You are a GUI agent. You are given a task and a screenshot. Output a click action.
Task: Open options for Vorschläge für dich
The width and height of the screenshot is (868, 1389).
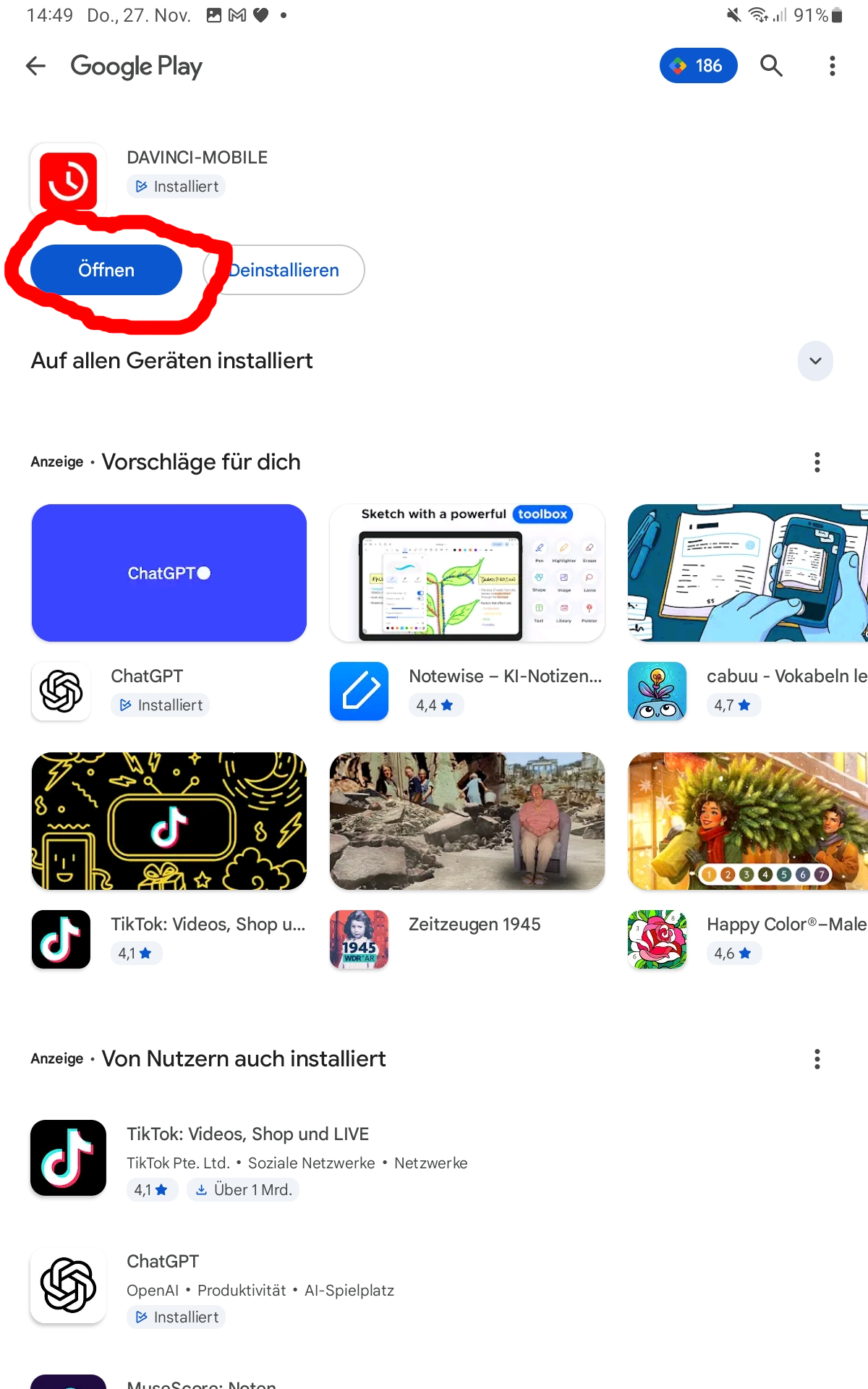coord(817,462)
